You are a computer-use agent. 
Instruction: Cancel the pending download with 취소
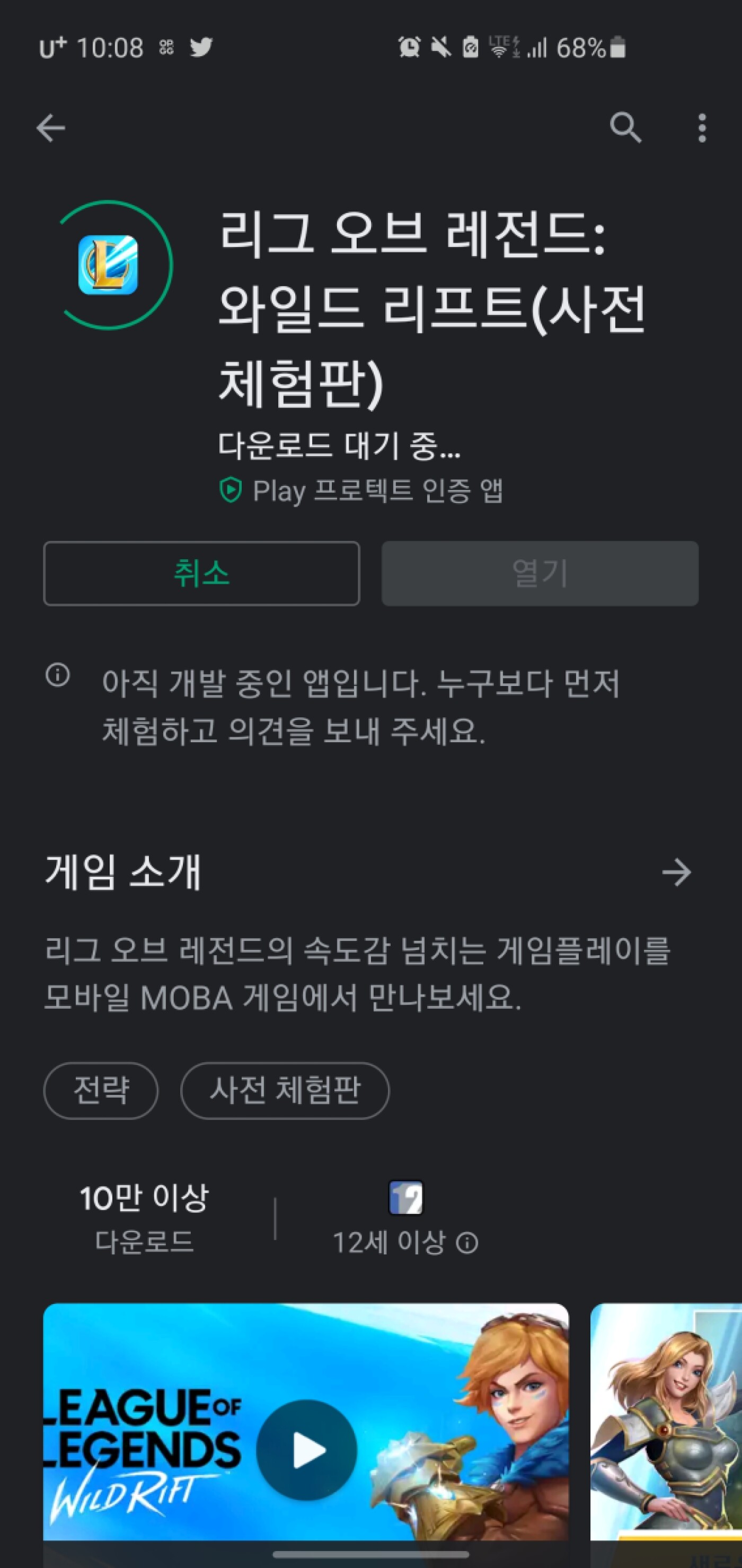click(x=201, y=574)
